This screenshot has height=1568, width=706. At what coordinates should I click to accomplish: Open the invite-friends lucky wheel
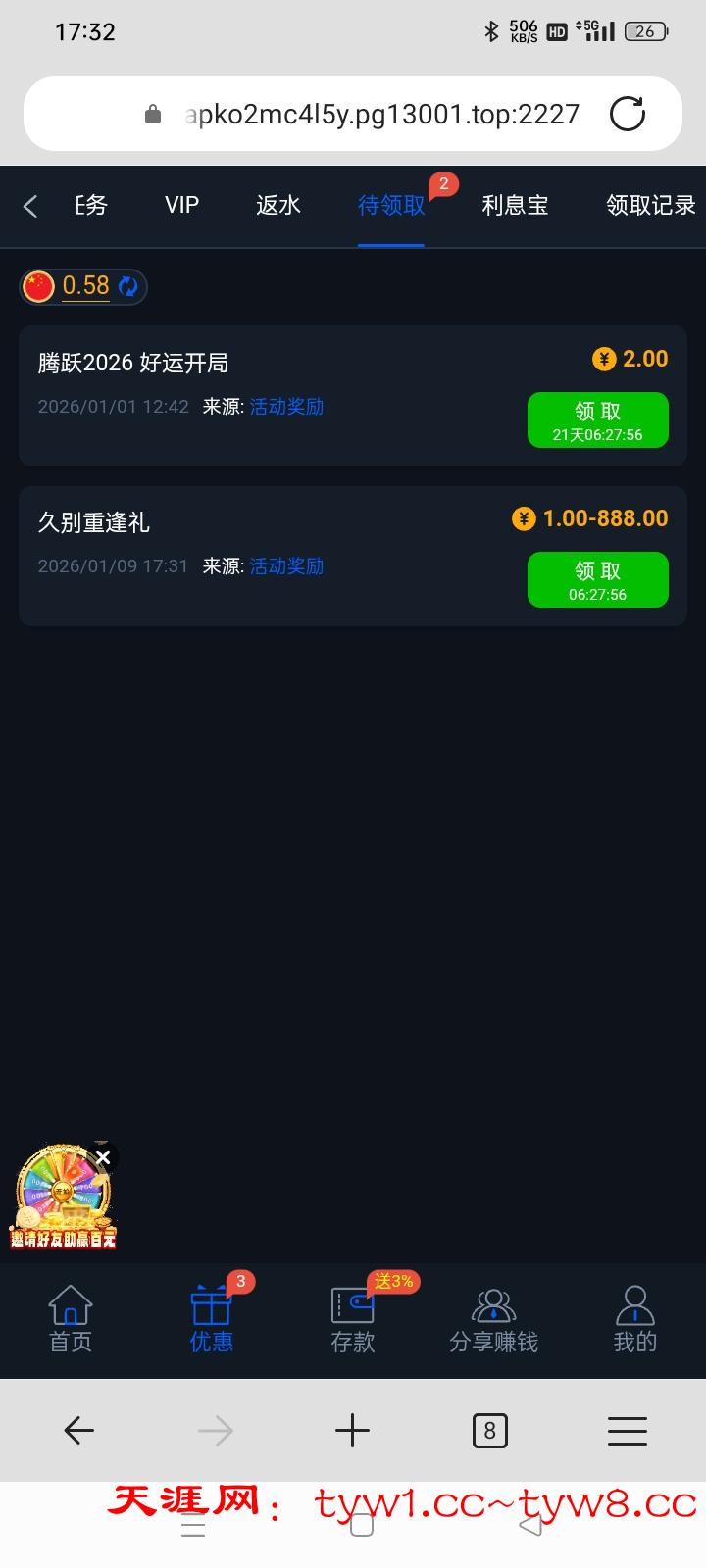click(61, 1200)
